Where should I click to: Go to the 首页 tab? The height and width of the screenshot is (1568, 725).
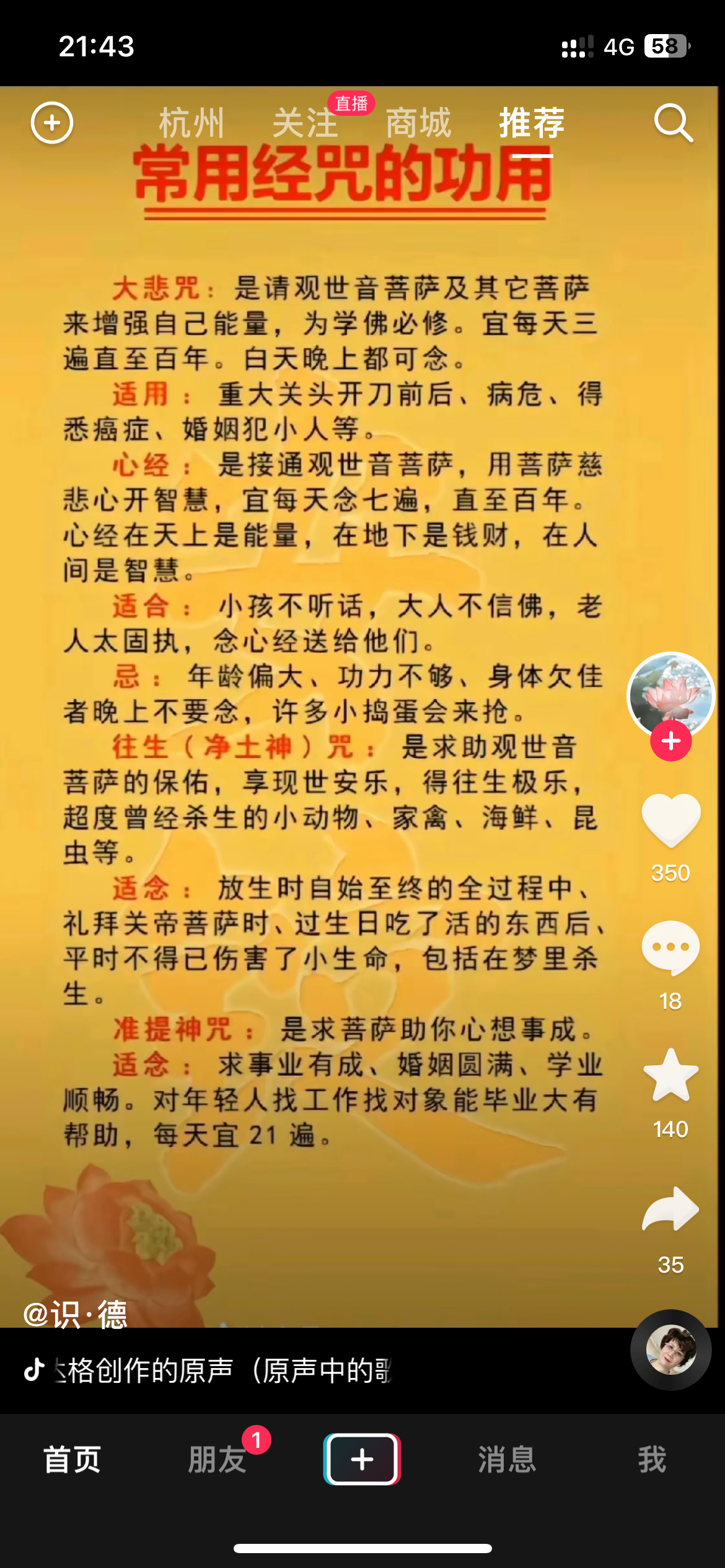72,1460
